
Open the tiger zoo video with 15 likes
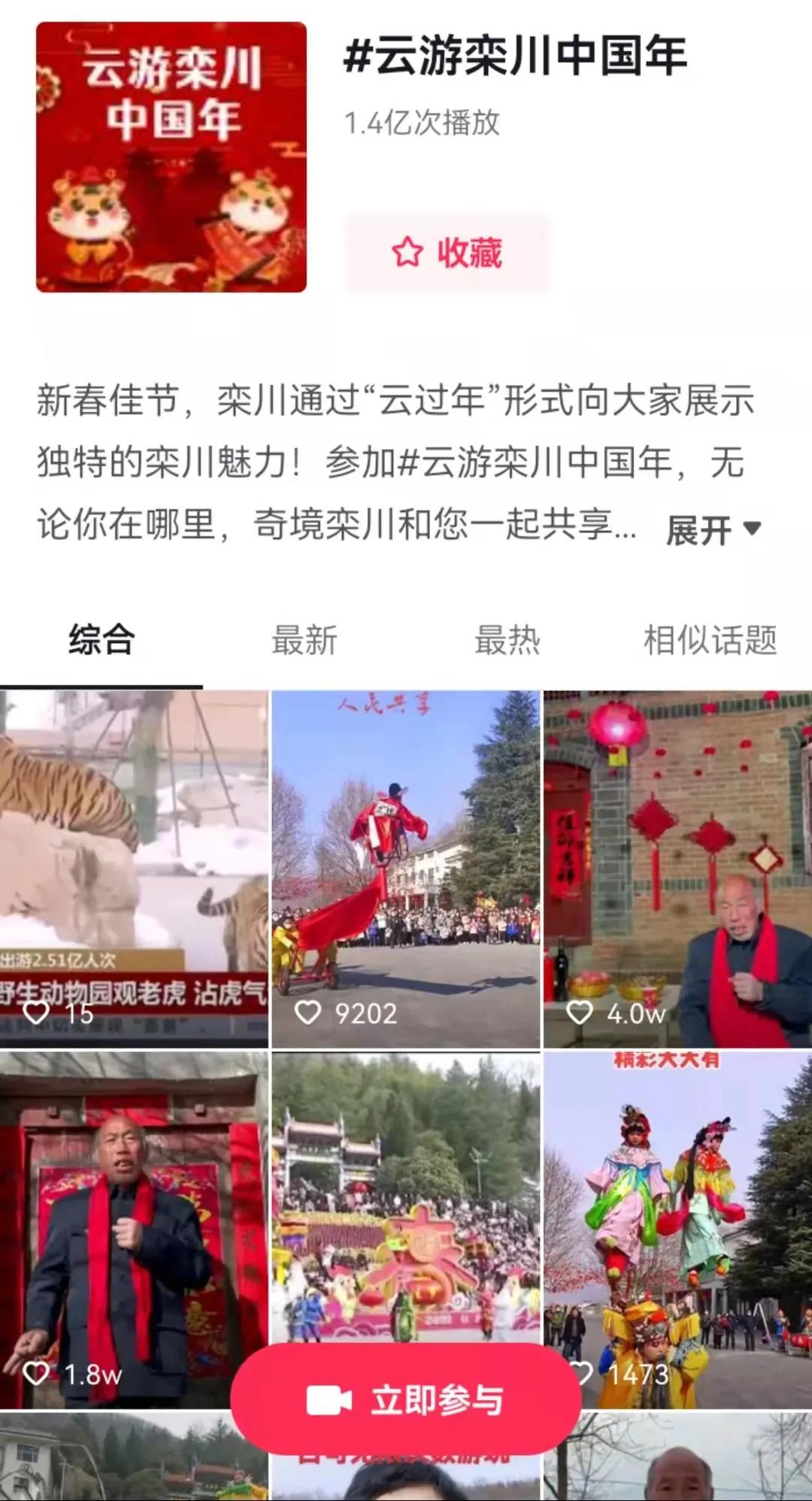click(134, 869)
